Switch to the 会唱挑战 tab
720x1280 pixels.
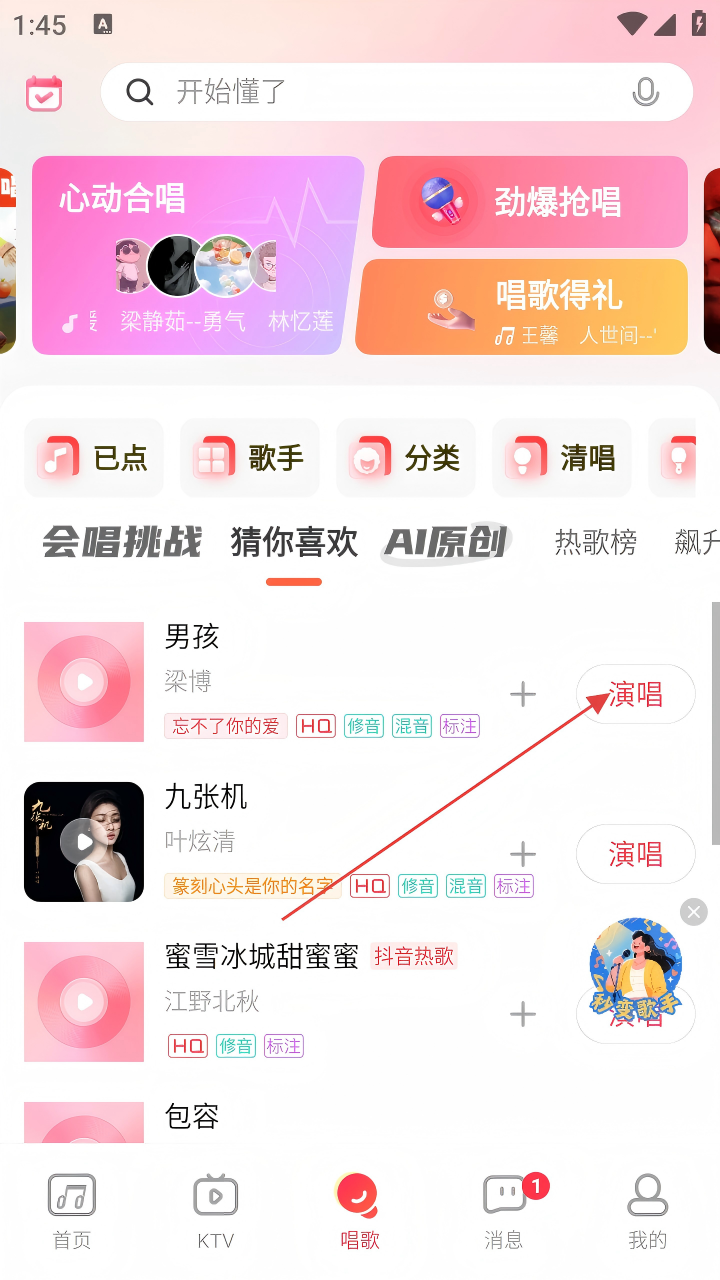click(122, 542)
